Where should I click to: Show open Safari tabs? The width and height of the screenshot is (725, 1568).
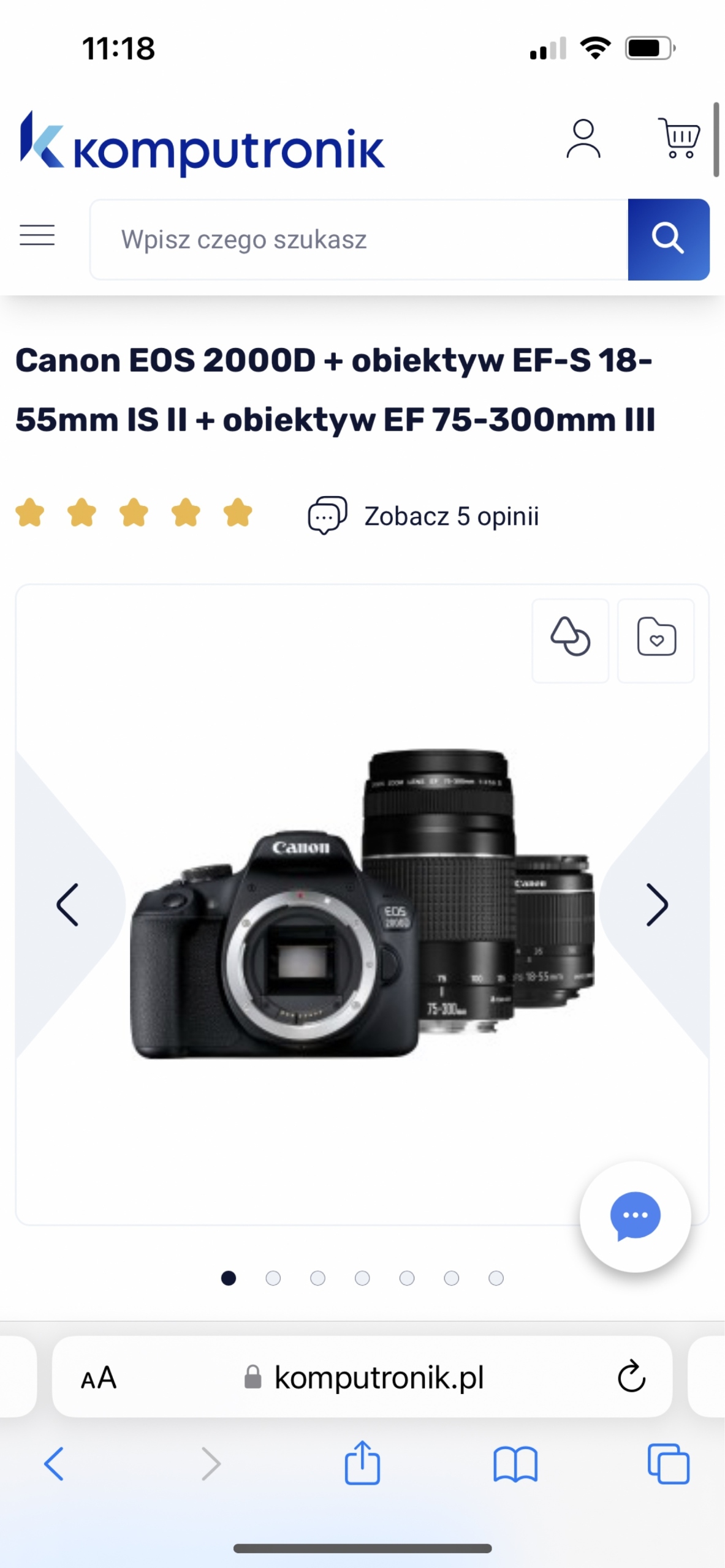coord(668,1464)
